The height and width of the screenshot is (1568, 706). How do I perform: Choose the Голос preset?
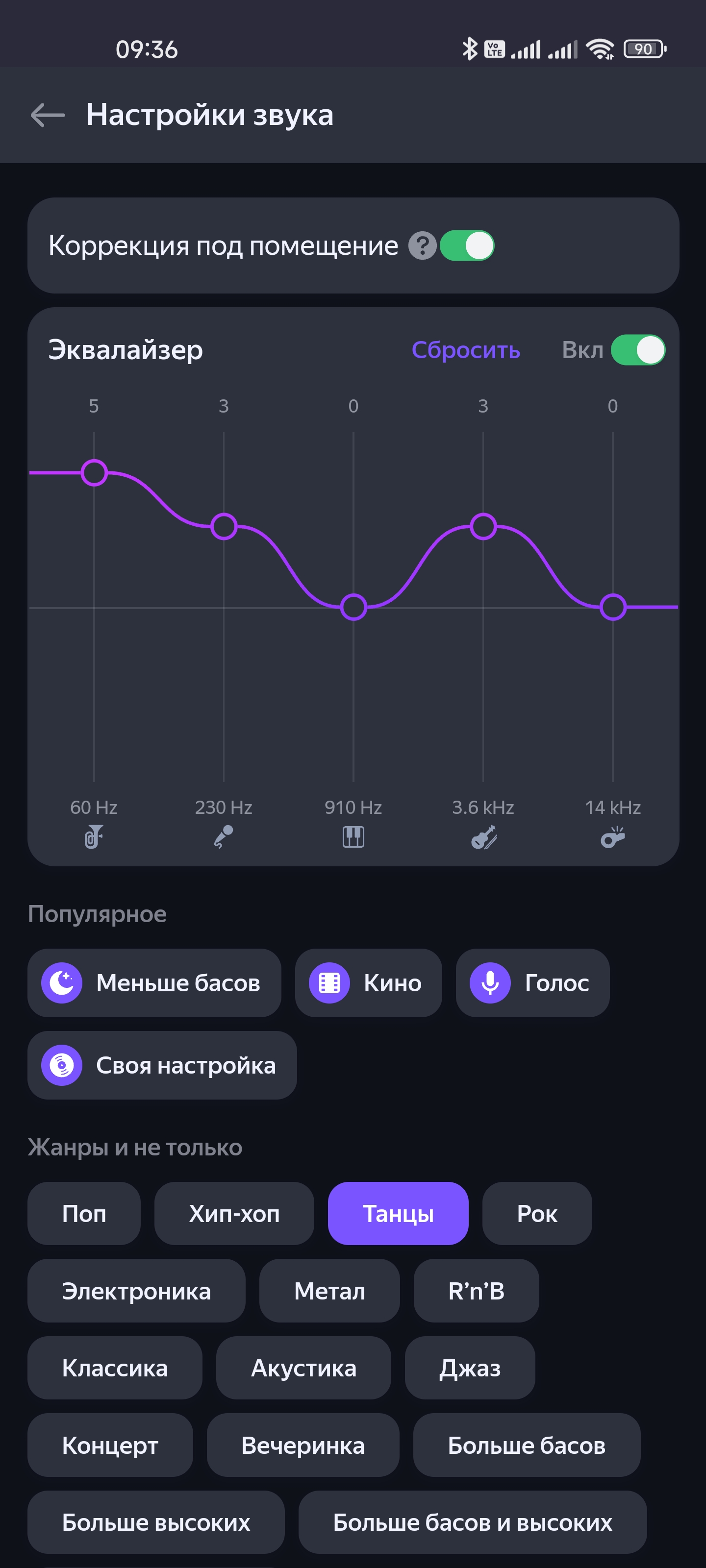point(532,983)
